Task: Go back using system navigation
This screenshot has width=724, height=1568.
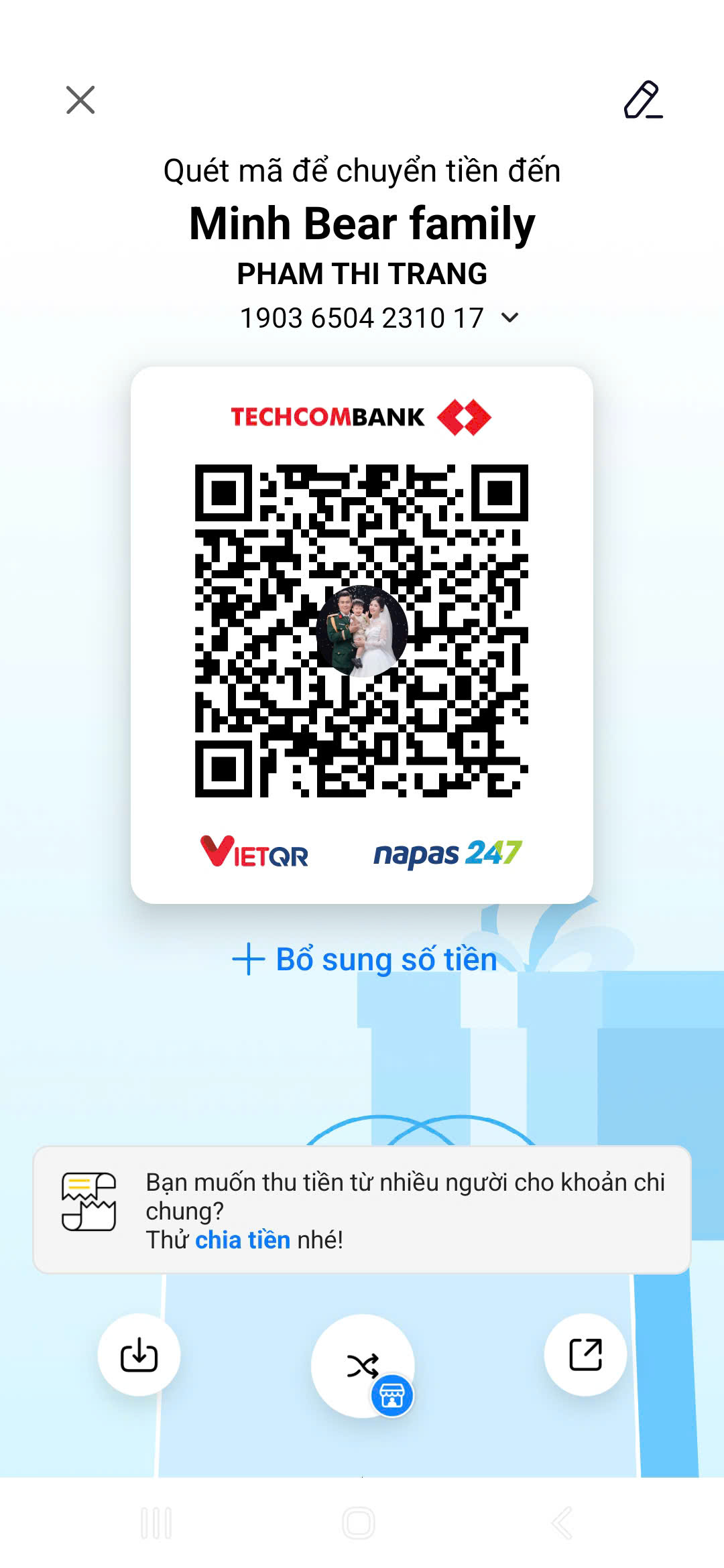Action: pos(562,1523)
